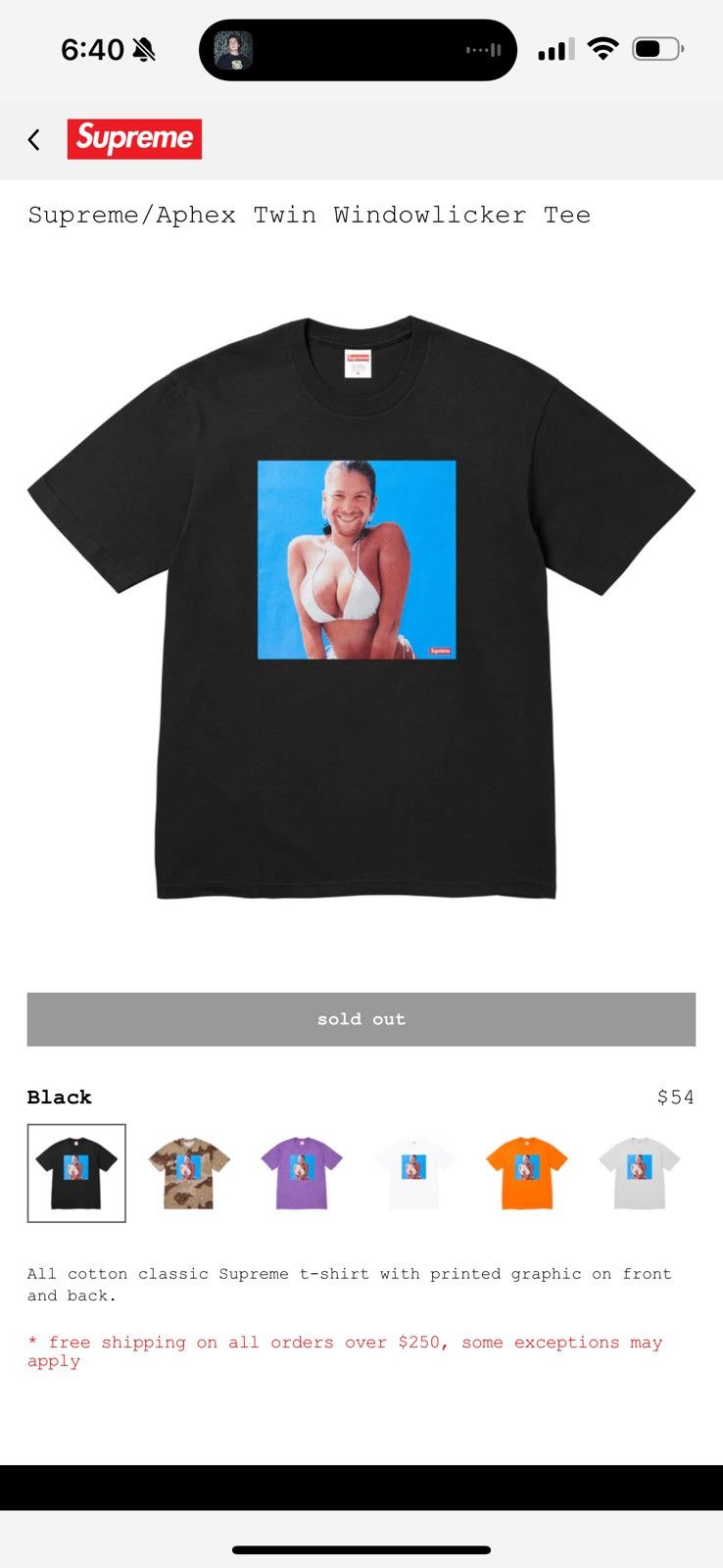Tap the Wi-Fi status icon
The image size is (723, 1568).
click(604, 47)
